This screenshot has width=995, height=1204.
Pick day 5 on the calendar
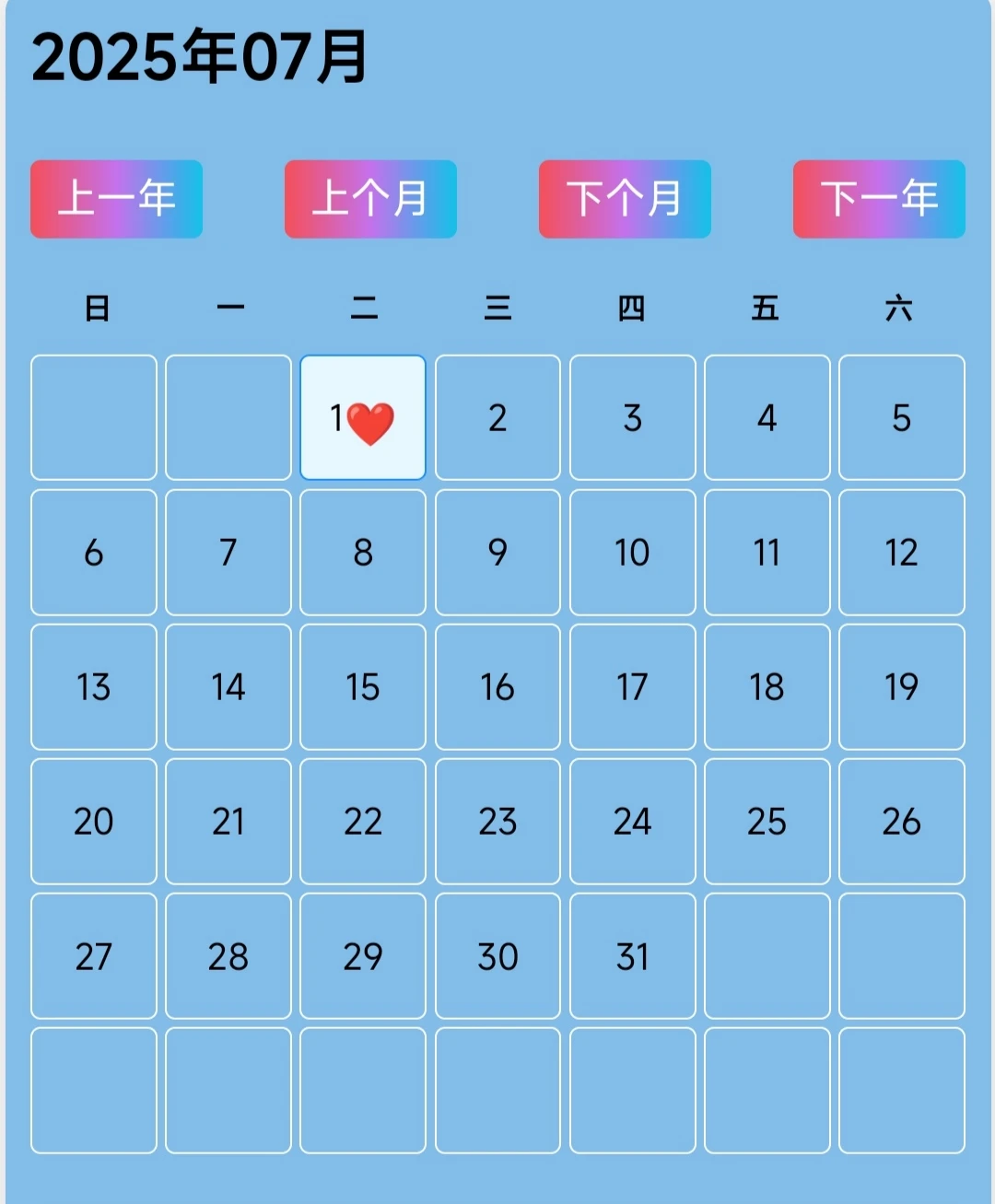click(x=901, y=418)
